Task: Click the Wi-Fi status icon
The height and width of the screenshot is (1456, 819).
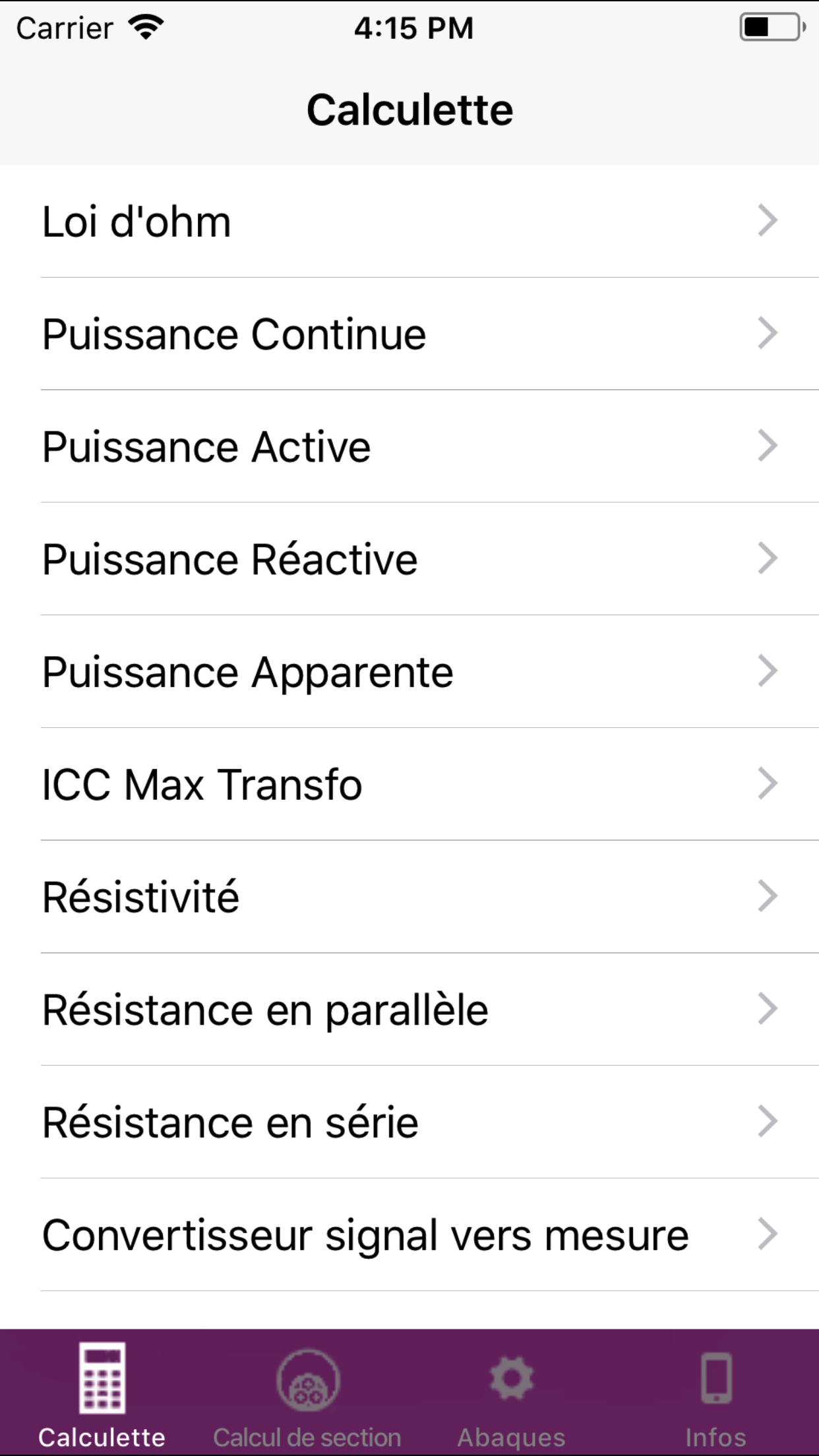Action: tap(144, 26)
